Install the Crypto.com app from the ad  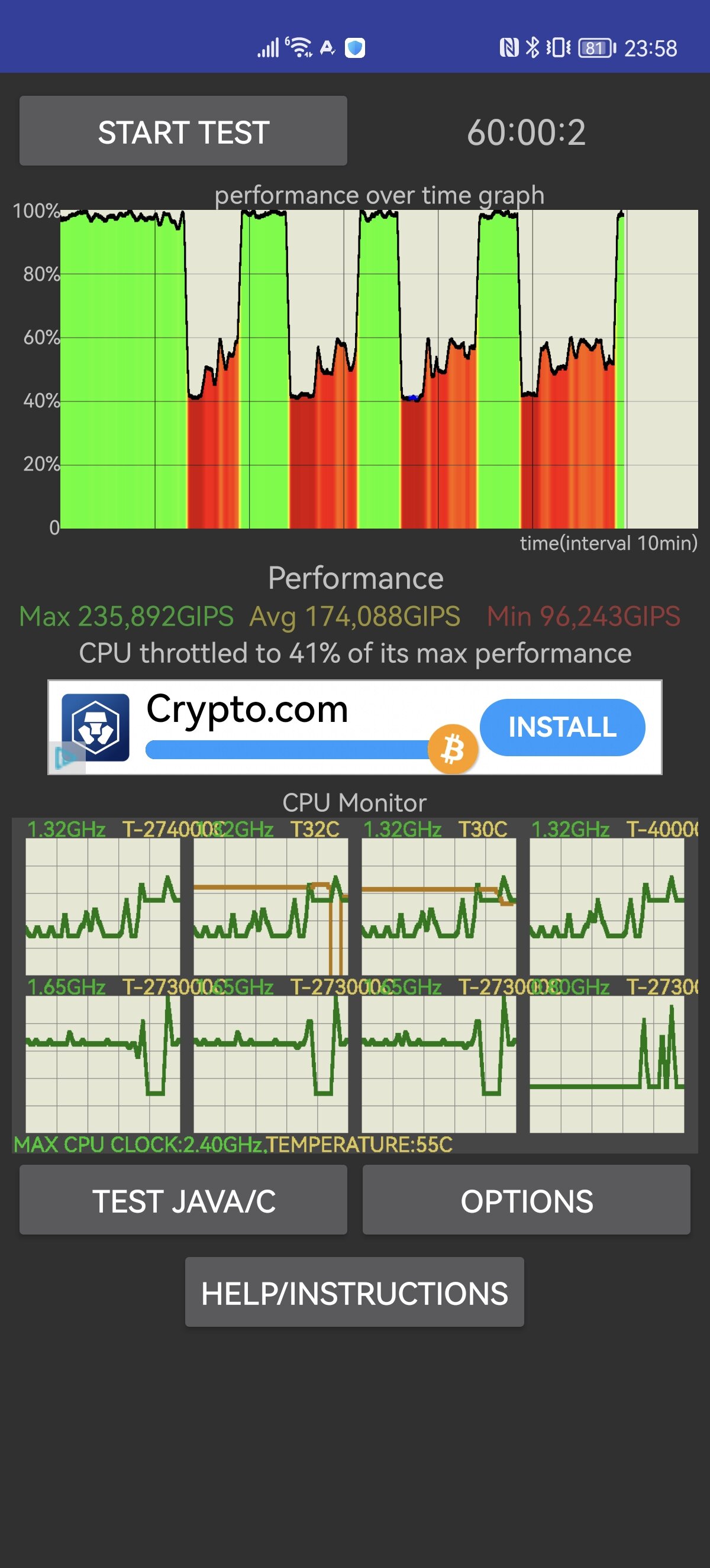(x=562, y=727)
